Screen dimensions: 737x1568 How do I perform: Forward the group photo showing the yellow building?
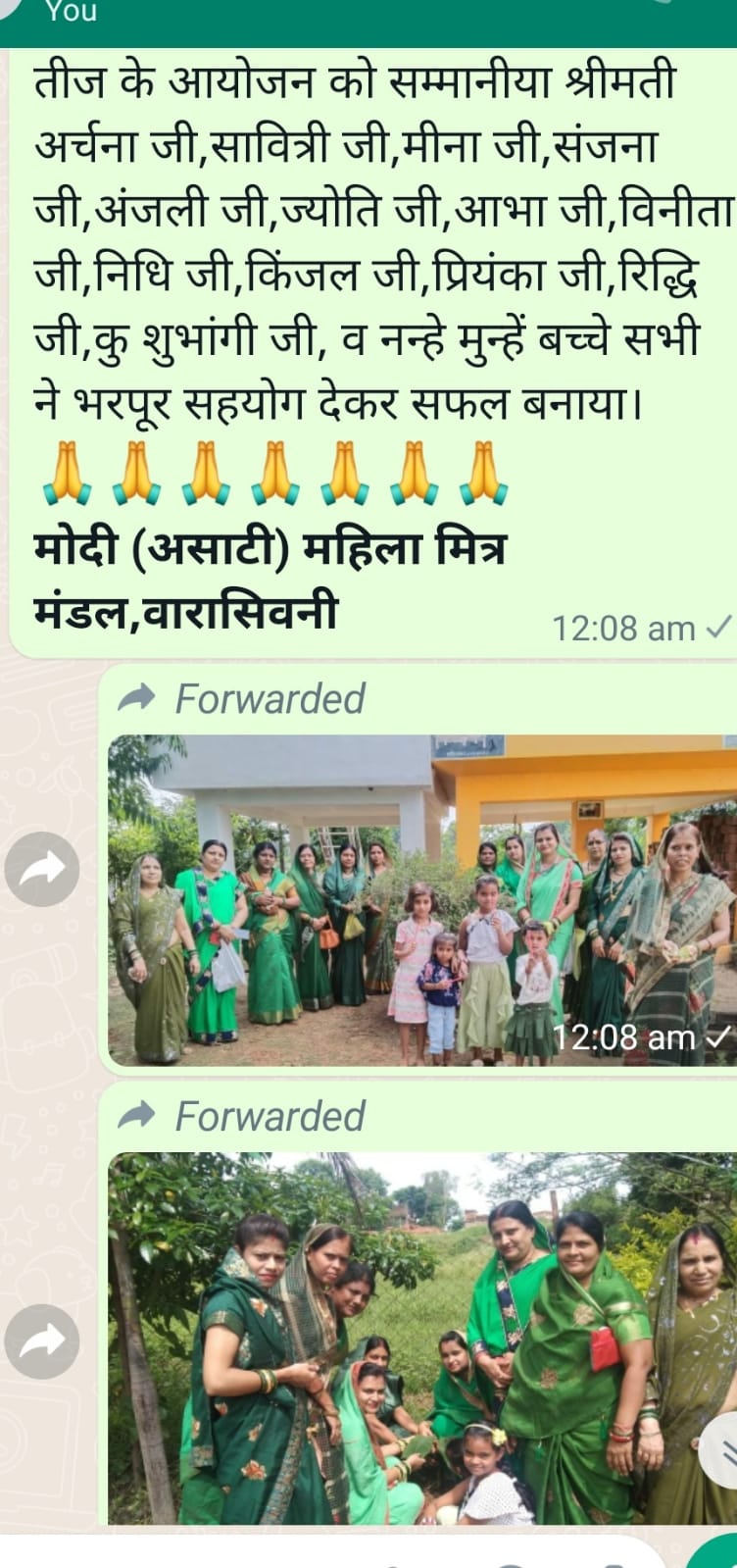42,868
